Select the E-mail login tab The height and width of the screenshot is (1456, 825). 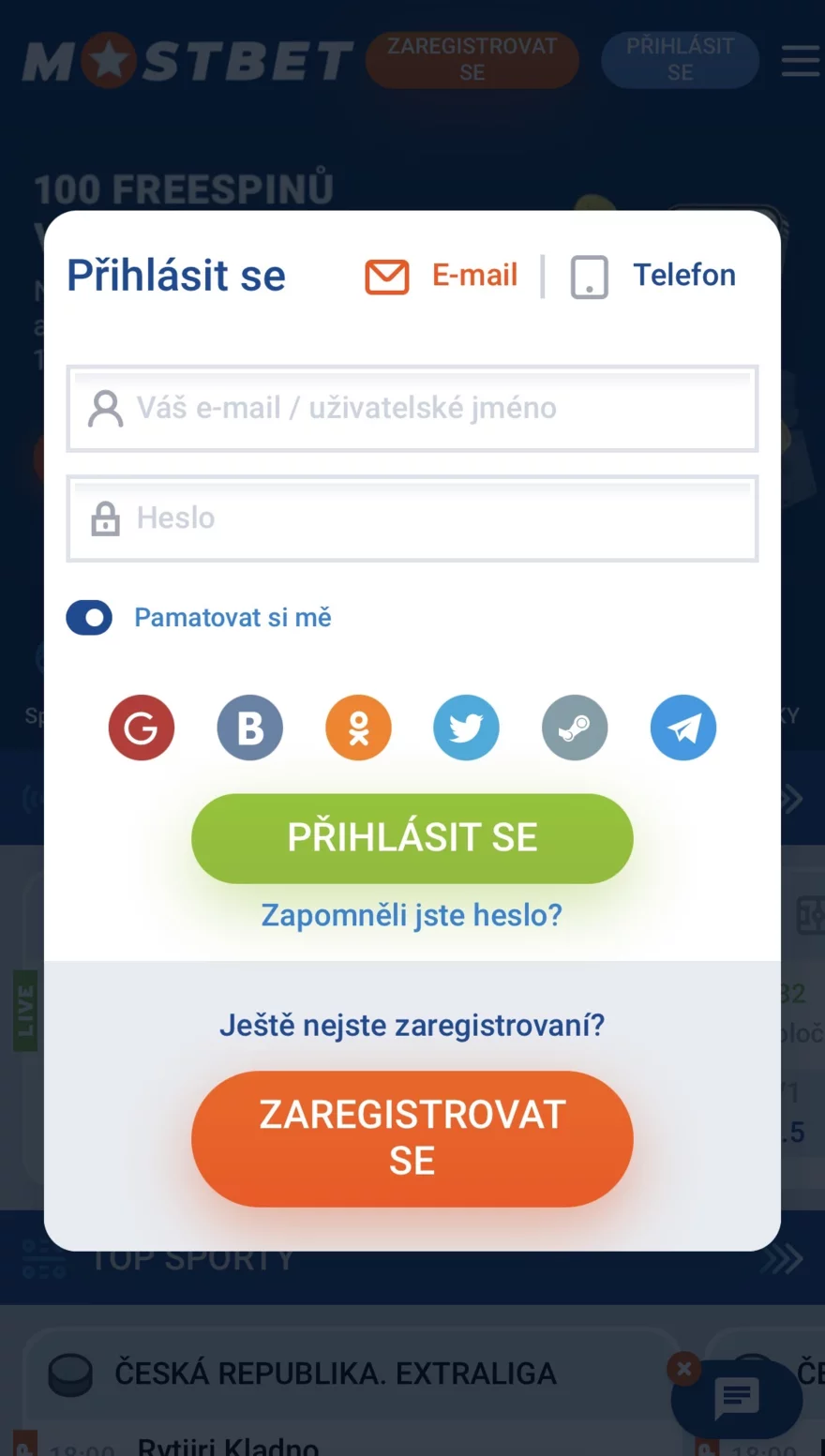(x=442, y=276)
